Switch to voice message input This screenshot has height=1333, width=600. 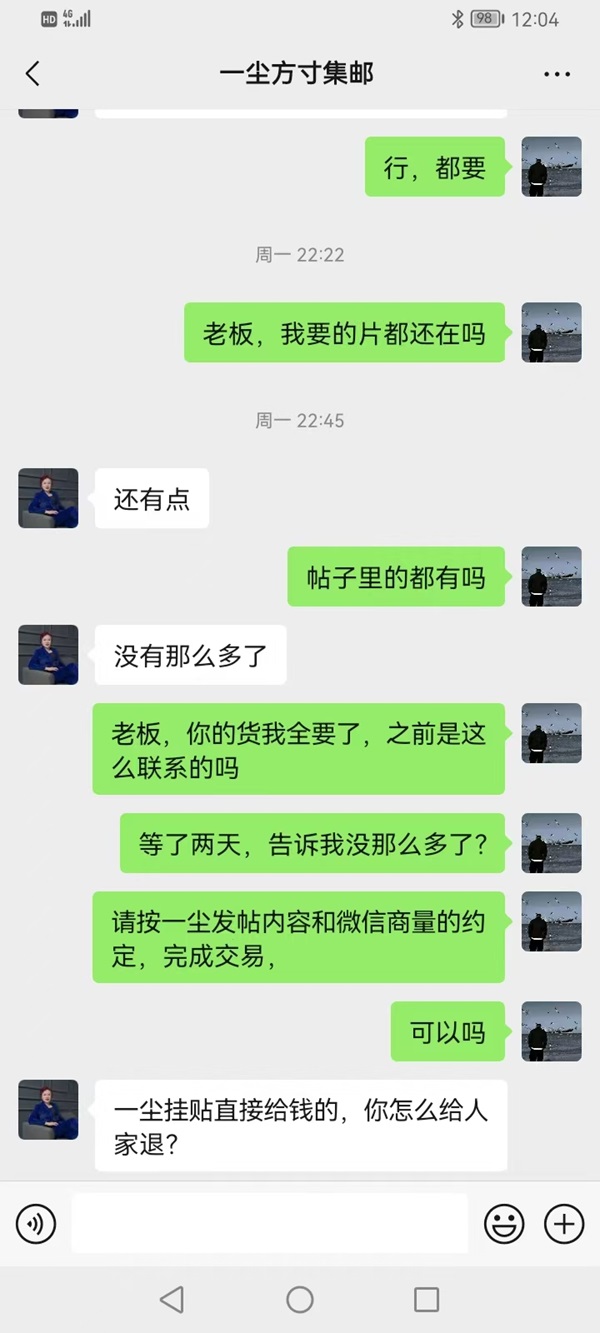[36, 1223]
